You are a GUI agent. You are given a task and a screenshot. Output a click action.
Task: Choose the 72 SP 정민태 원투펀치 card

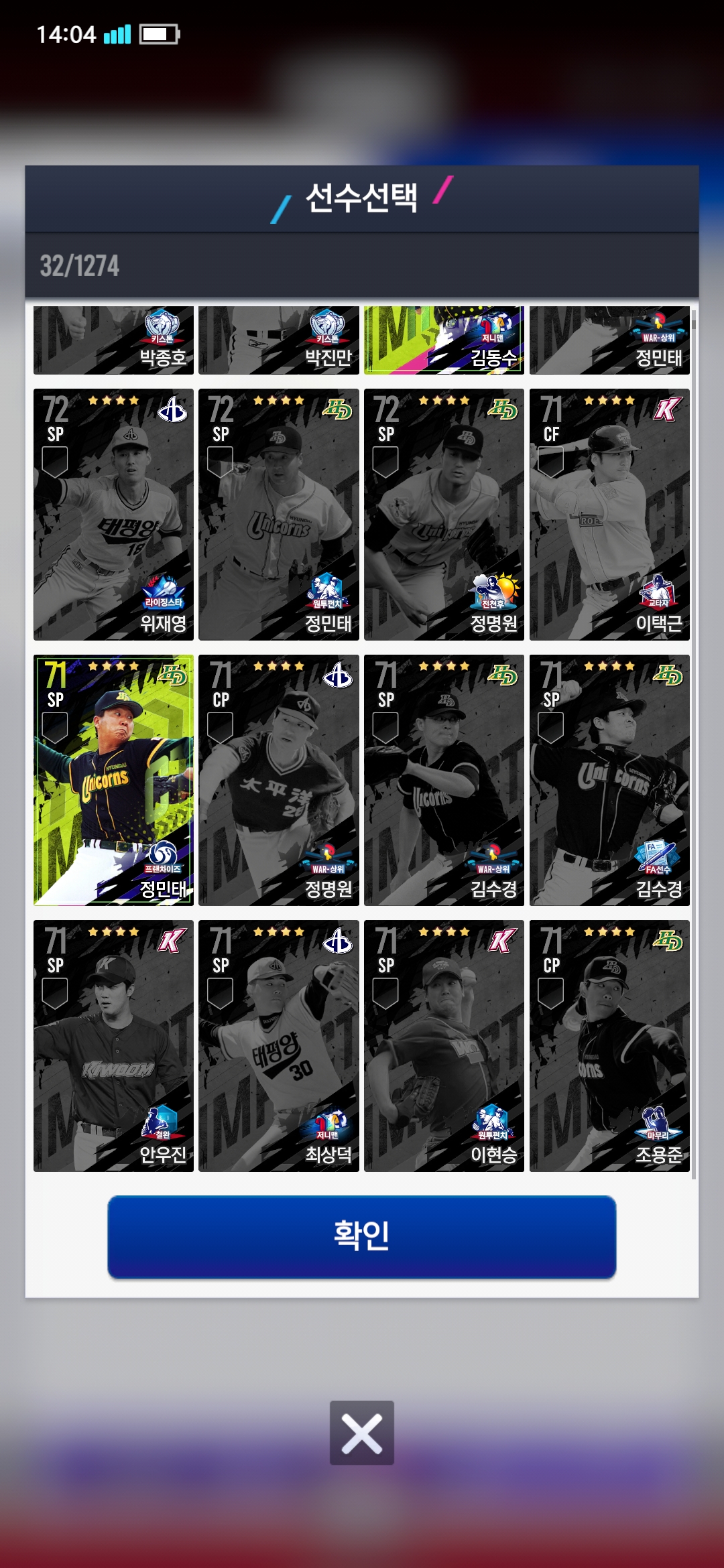click(278, 515)
